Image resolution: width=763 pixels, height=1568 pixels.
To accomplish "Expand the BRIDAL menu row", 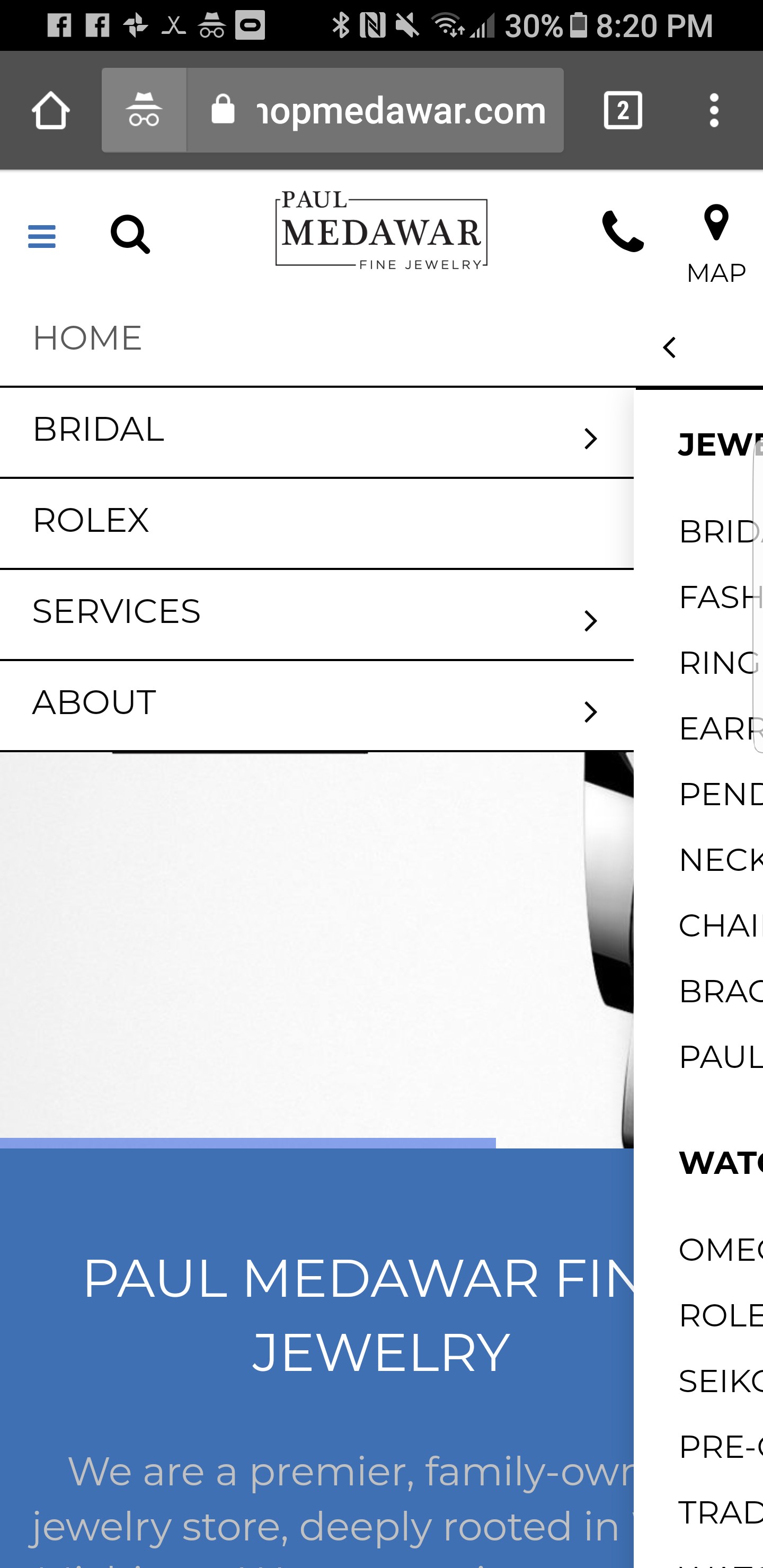I will [317, 432].
